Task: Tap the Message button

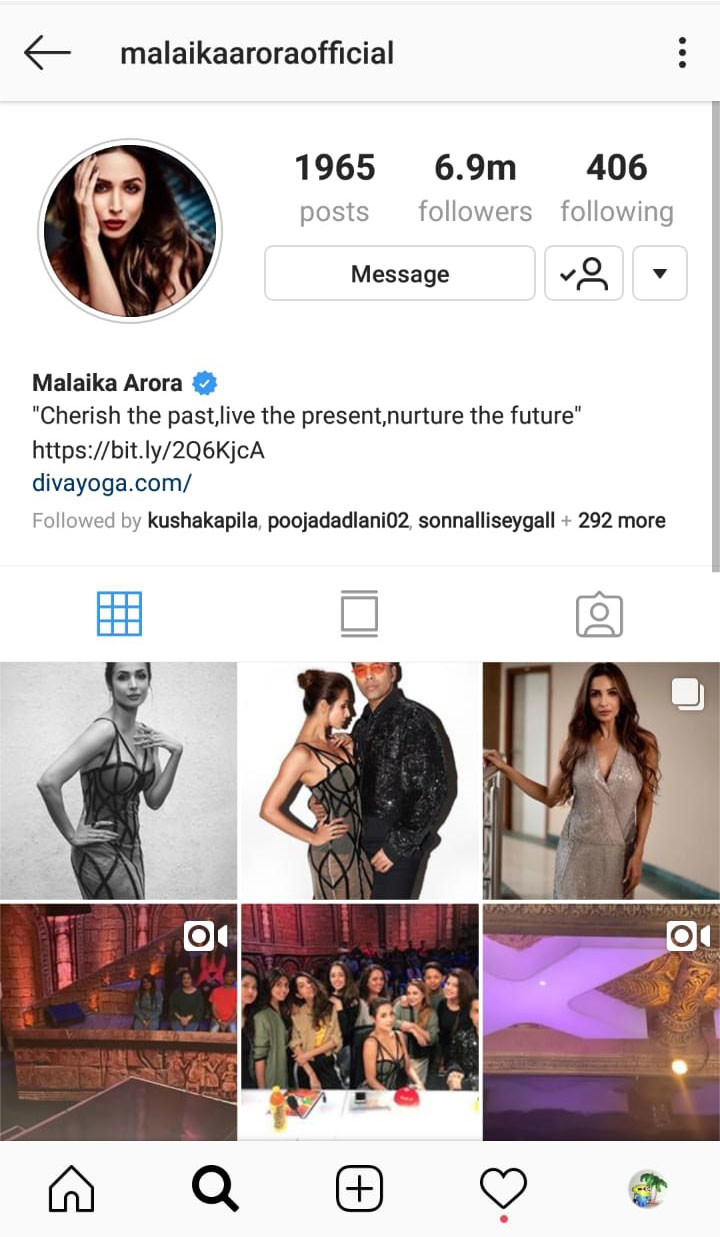Action: [400, 273]
